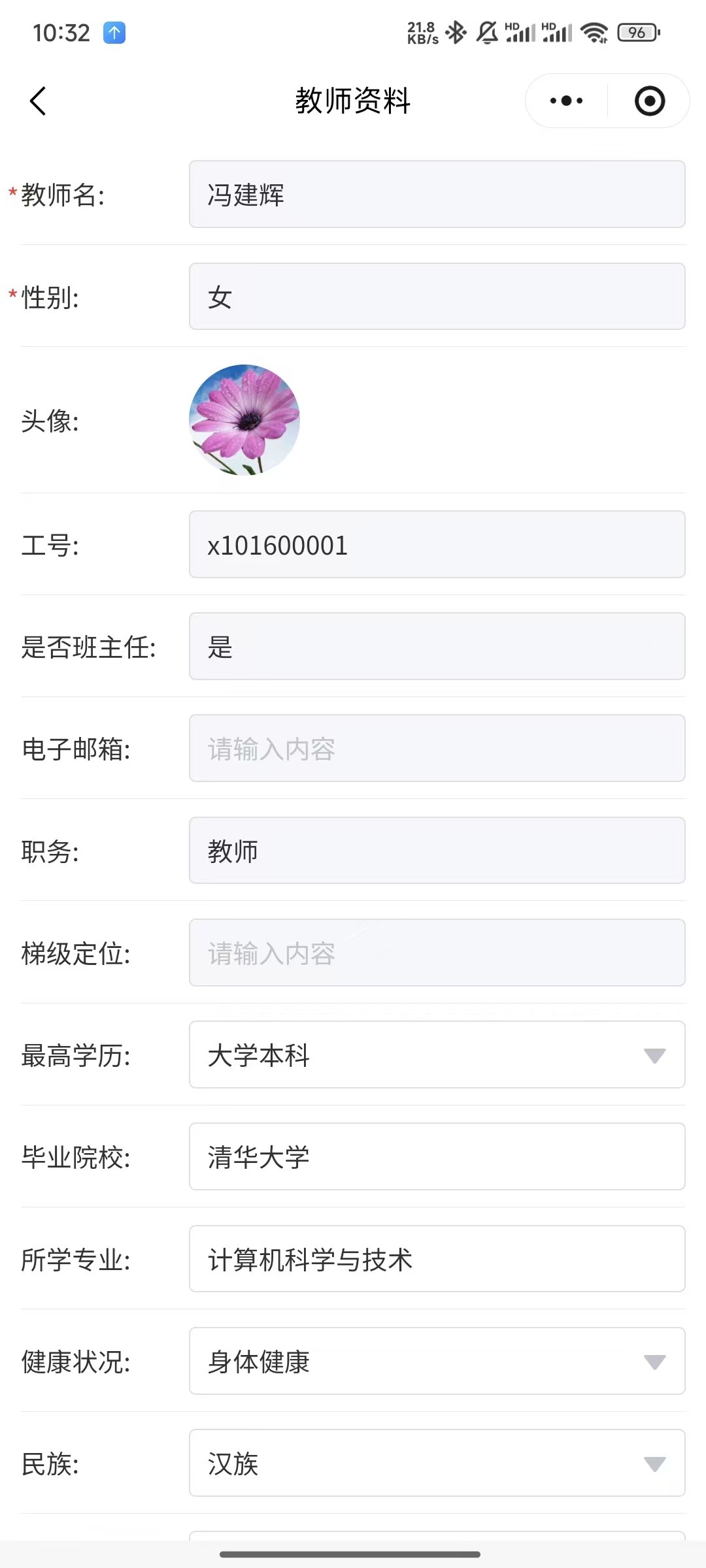Tap the 职务 field showing 教师
The width and height of the screenshot is (706, 1568).
(x=437, y=851)
